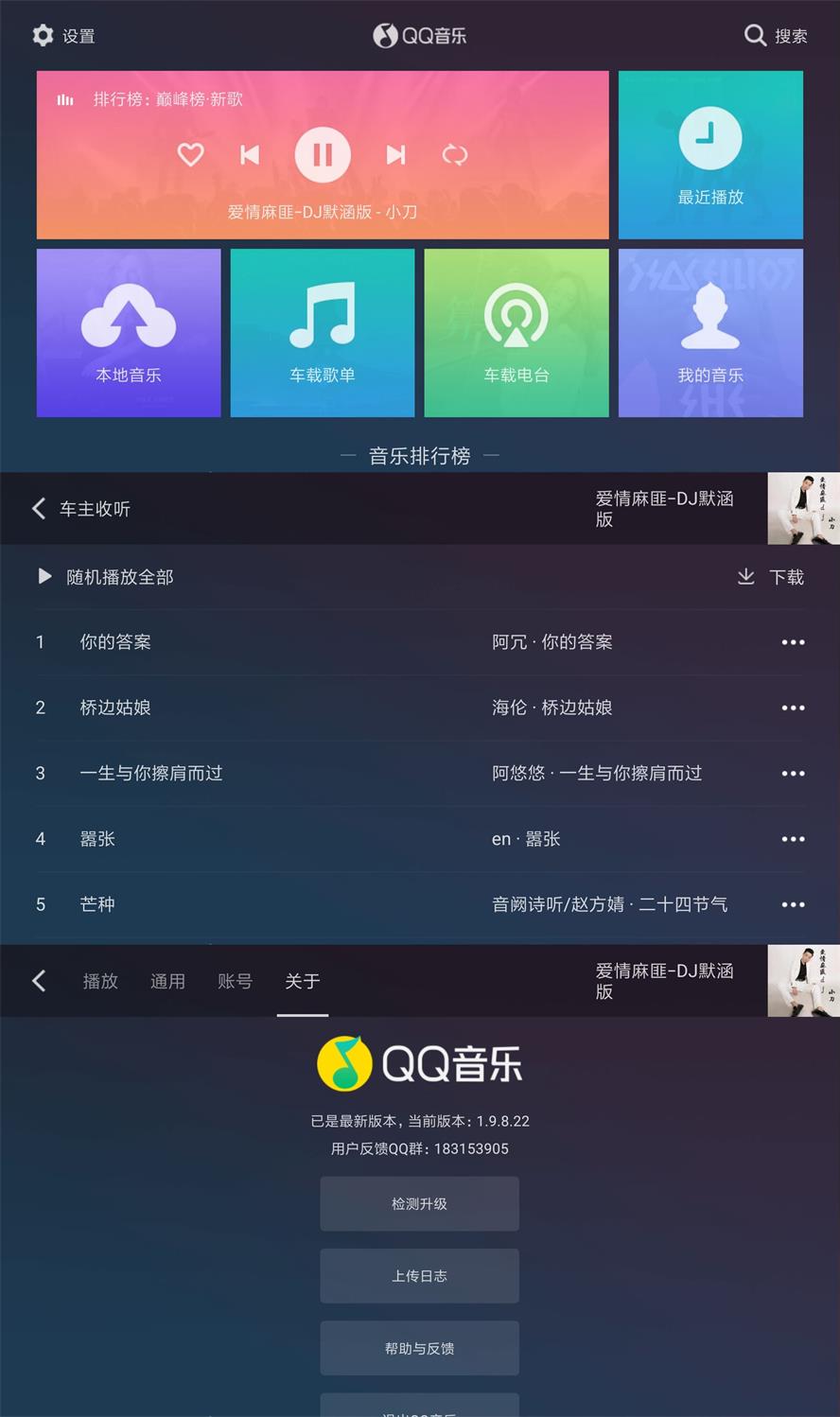Go back to the previous track
The image size is (840, 1417).
click(x=249, y=155)
